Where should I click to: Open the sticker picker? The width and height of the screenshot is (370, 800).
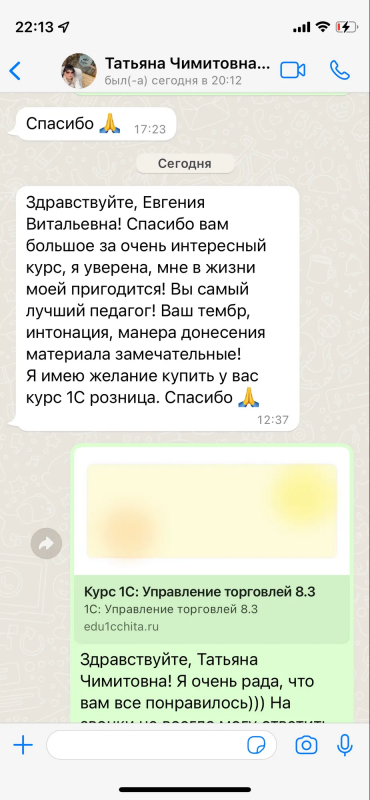pyautogui.click(x=256, y=745)
